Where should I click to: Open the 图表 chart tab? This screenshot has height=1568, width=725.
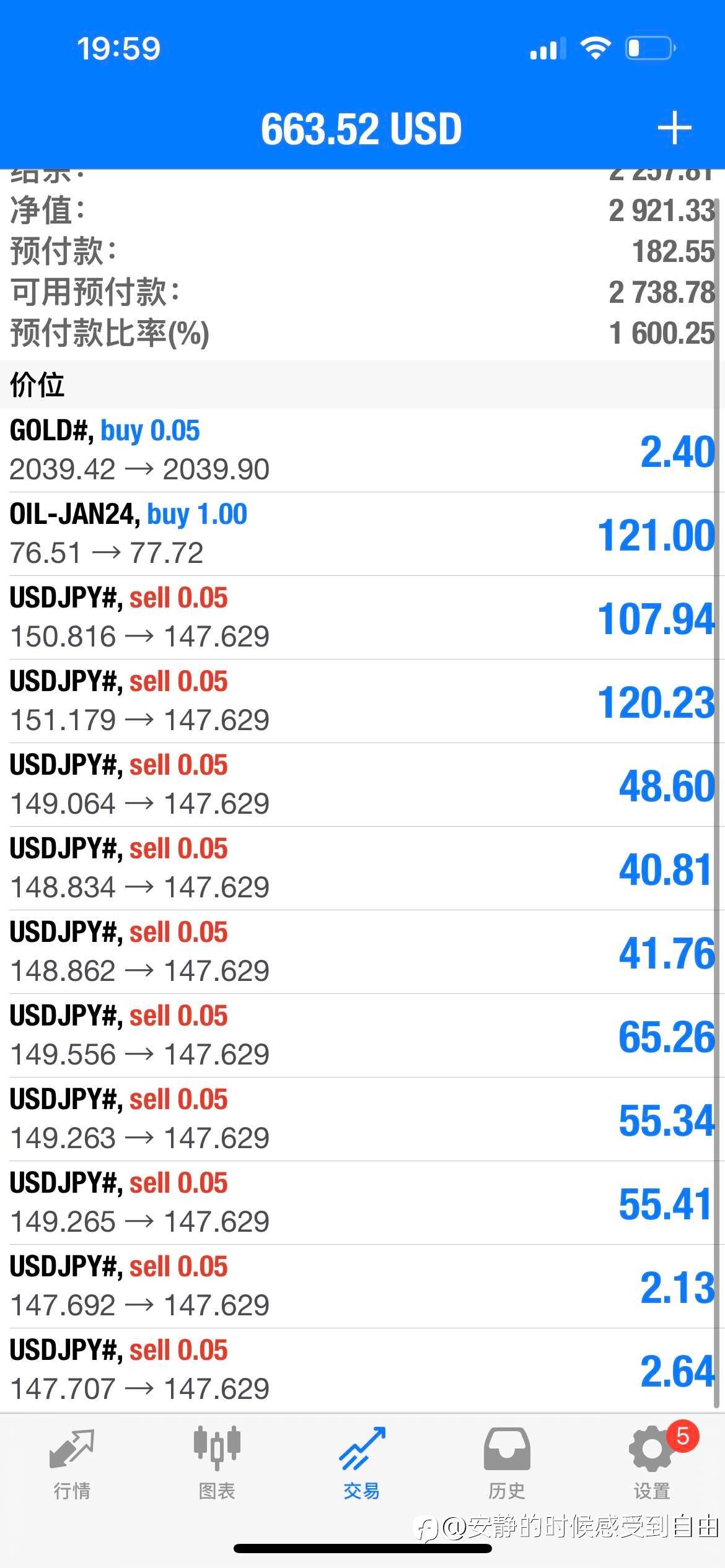[x=217, y=1464]
